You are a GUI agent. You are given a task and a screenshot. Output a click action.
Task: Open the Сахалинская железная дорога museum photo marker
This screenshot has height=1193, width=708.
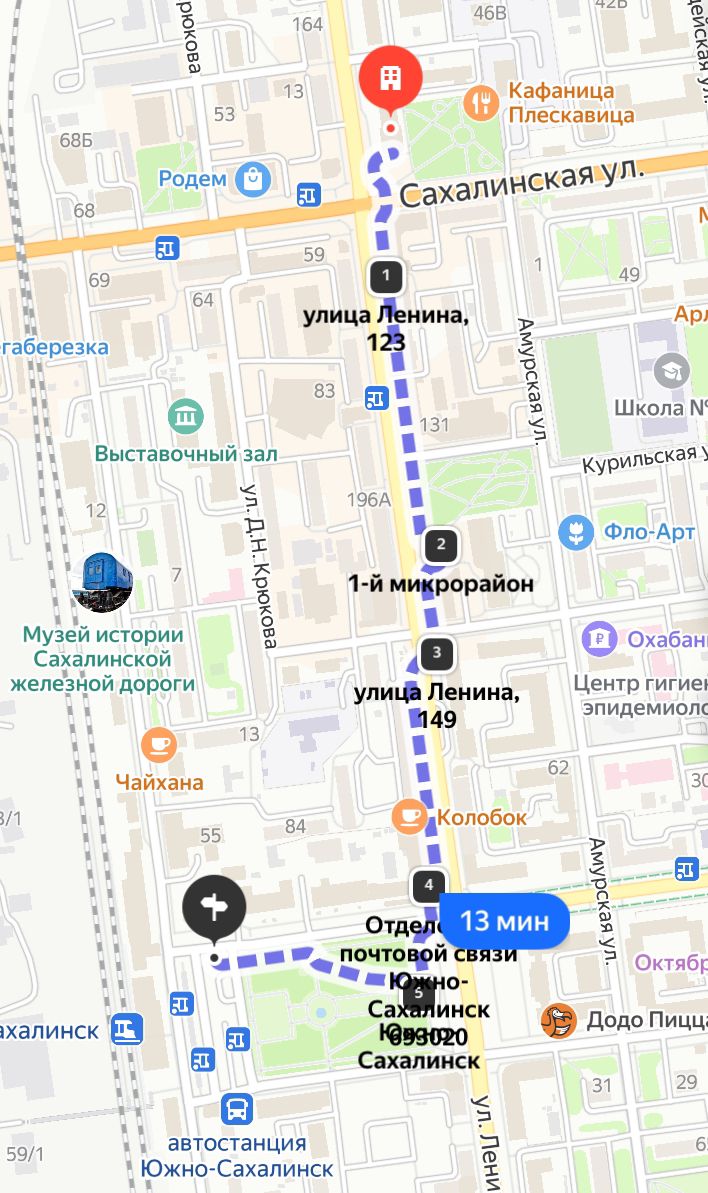point(103,582)
